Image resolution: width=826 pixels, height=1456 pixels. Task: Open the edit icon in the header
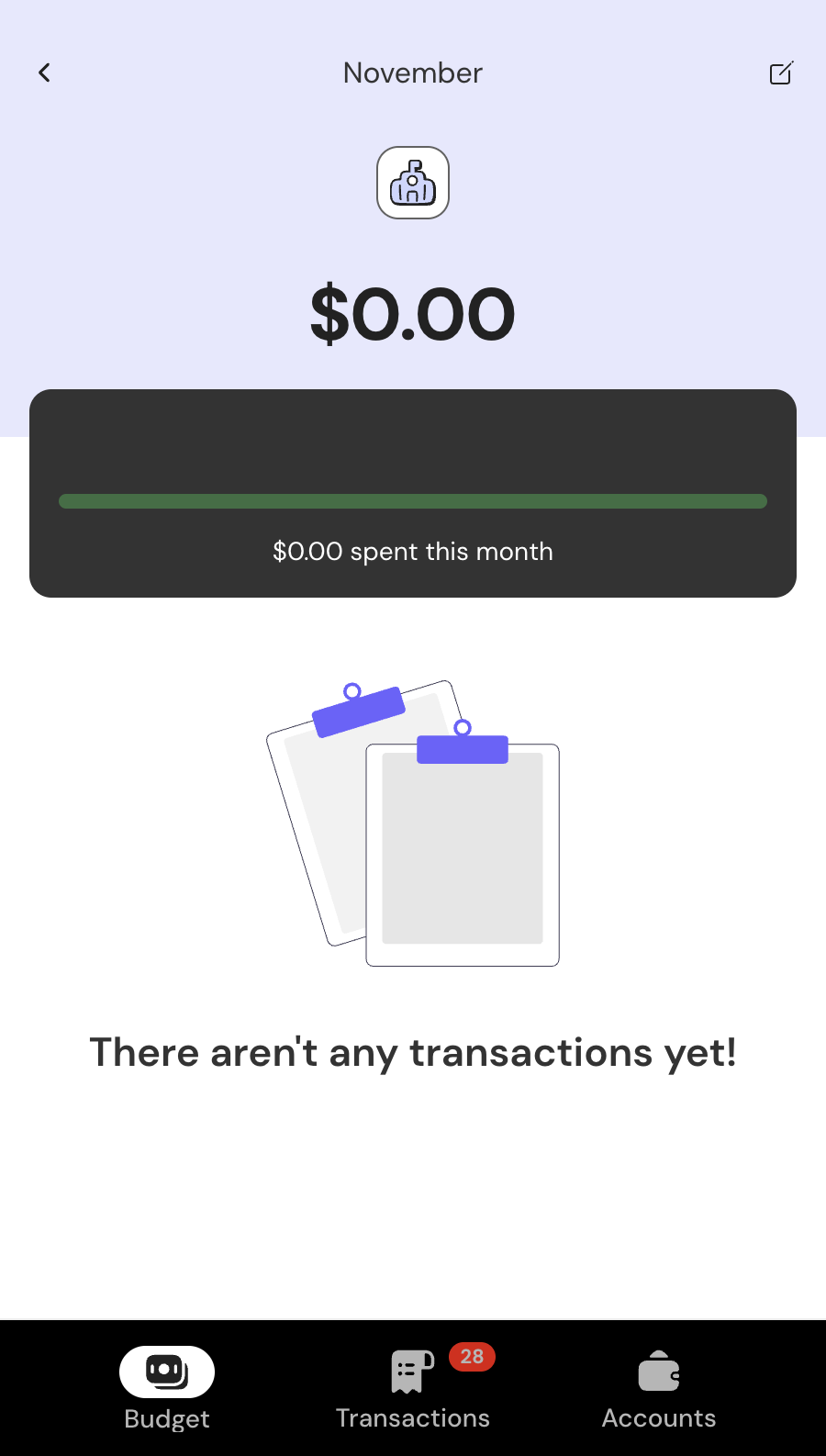pyautogui.click(x=781, y=73)
